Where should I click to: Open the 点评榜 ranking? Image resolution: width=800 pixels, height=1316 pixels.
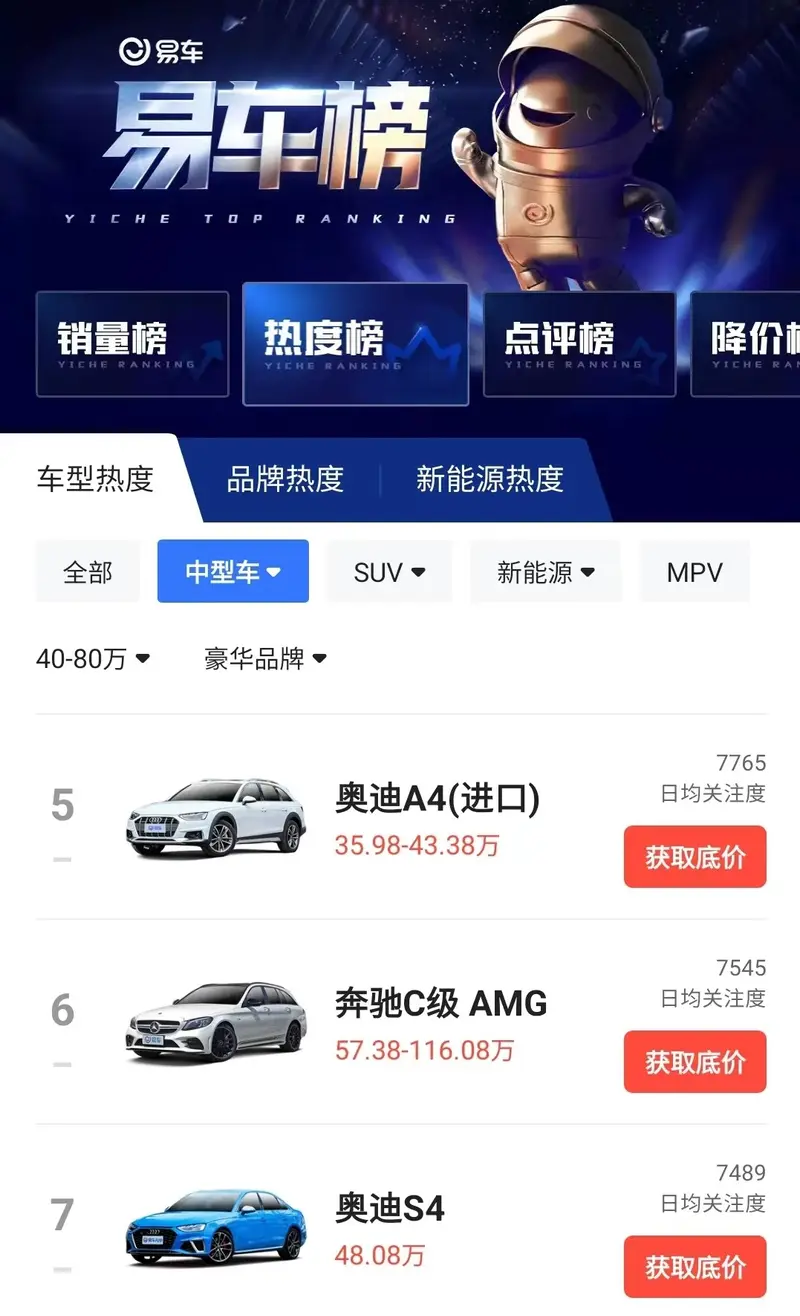tap(579, 343)
